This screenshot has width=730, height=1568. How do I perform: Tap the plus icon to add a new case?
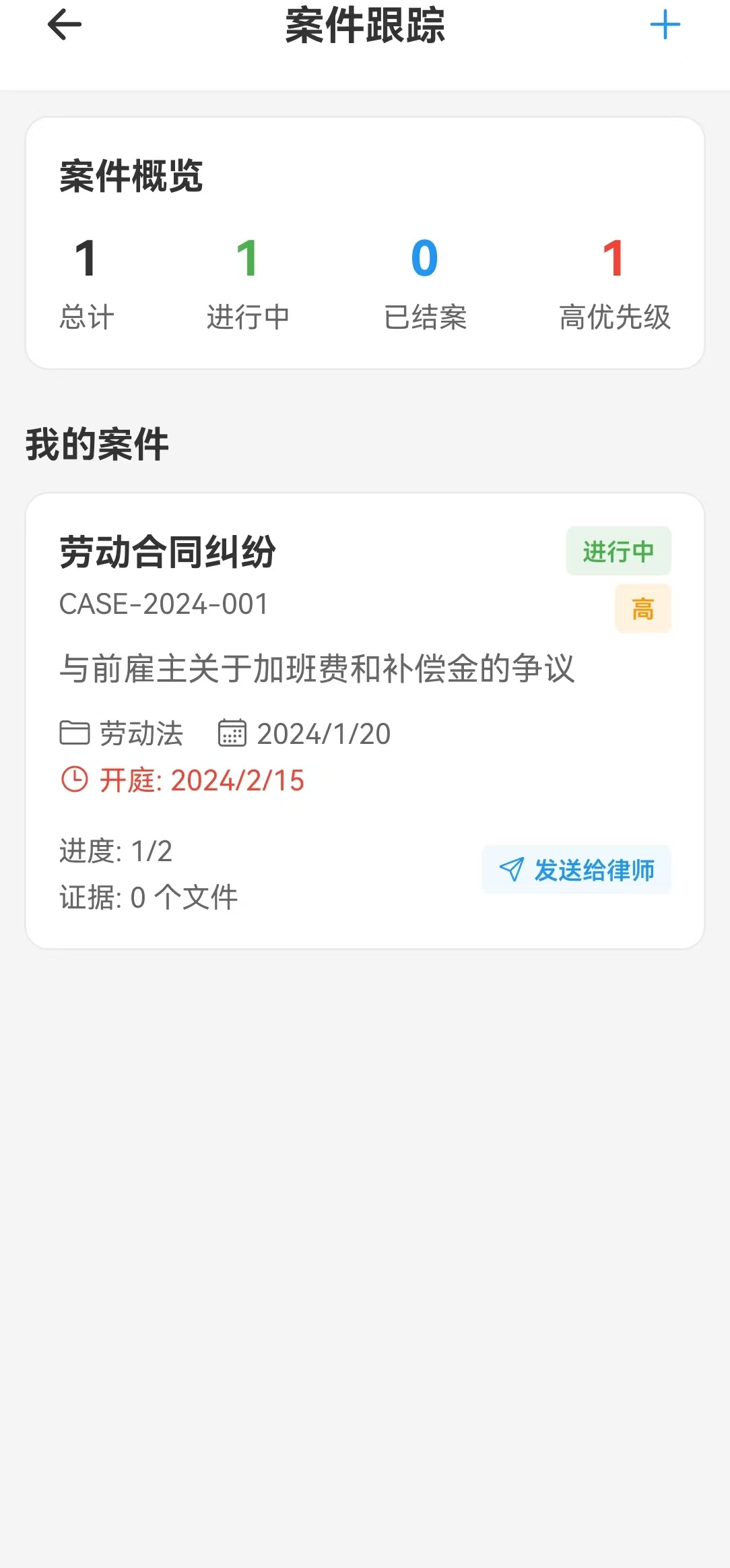click(x=665, y=27)
